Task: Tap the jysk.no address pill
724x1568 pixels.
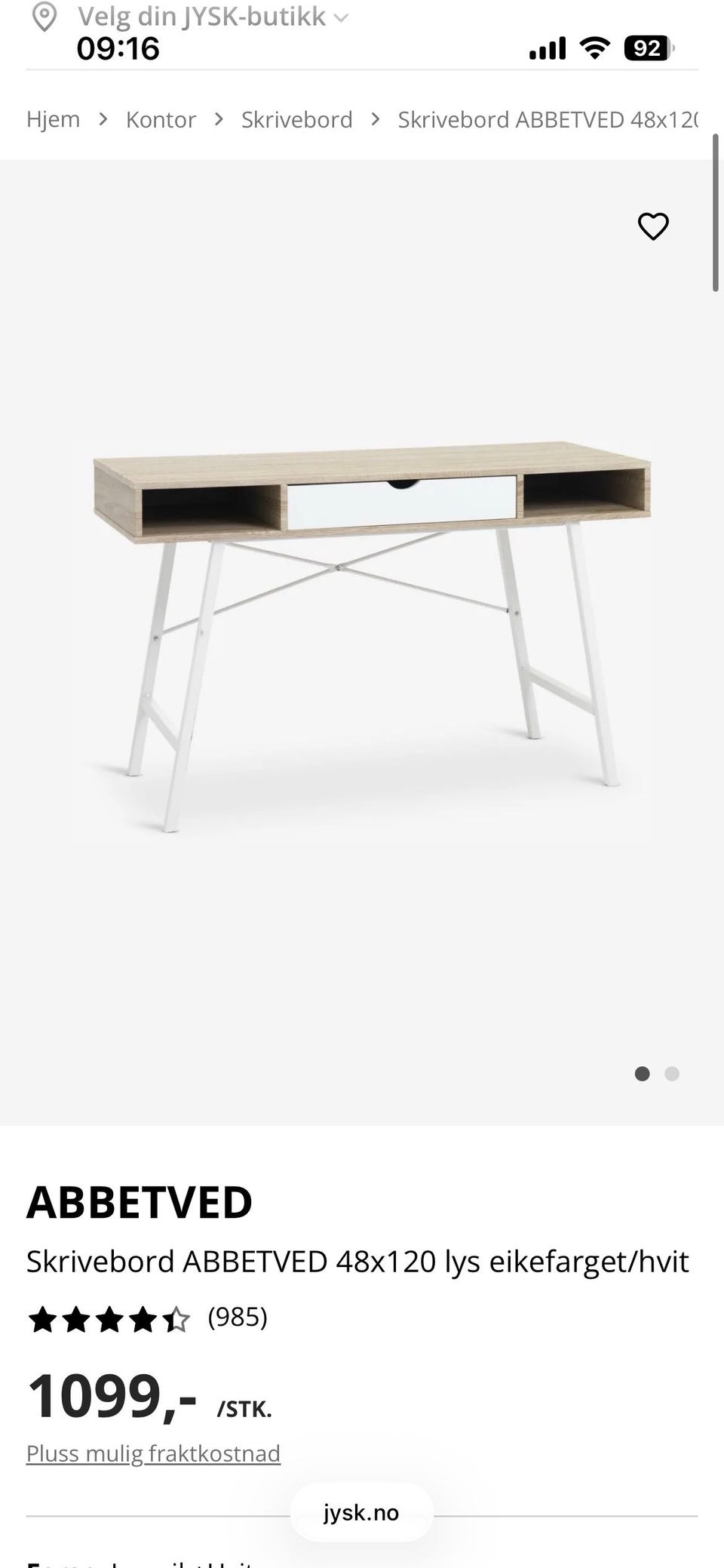Action: point(362,1512)
